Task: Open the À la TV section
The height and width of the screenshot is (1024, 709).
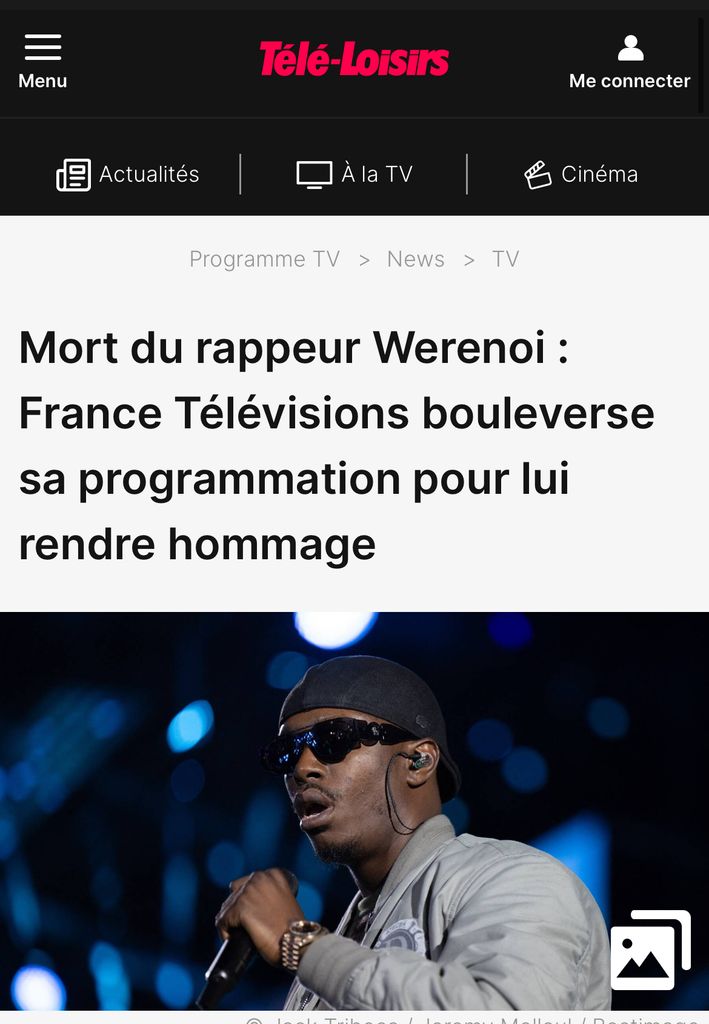Action: 355,174
